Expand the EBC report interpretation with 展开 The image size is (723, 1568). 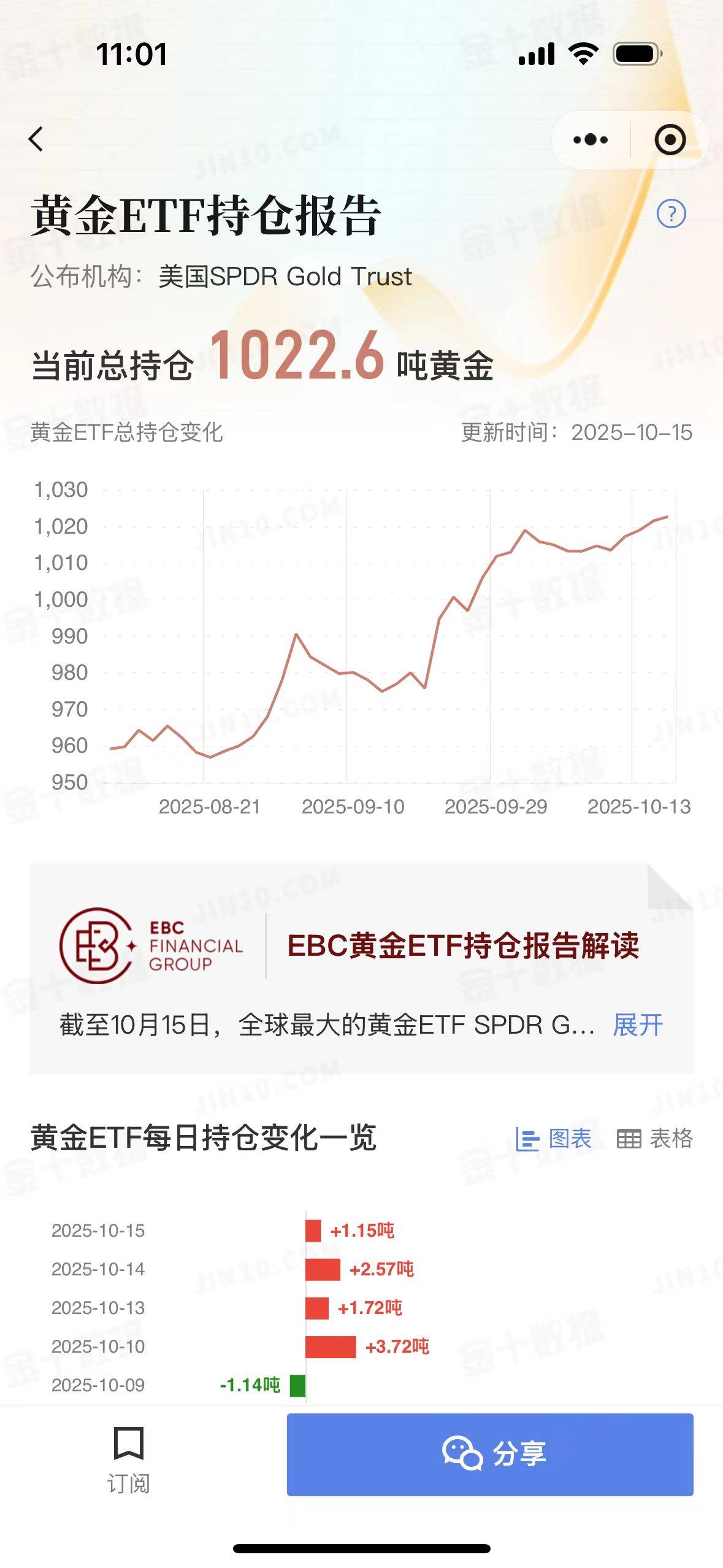coord(638,1025)
